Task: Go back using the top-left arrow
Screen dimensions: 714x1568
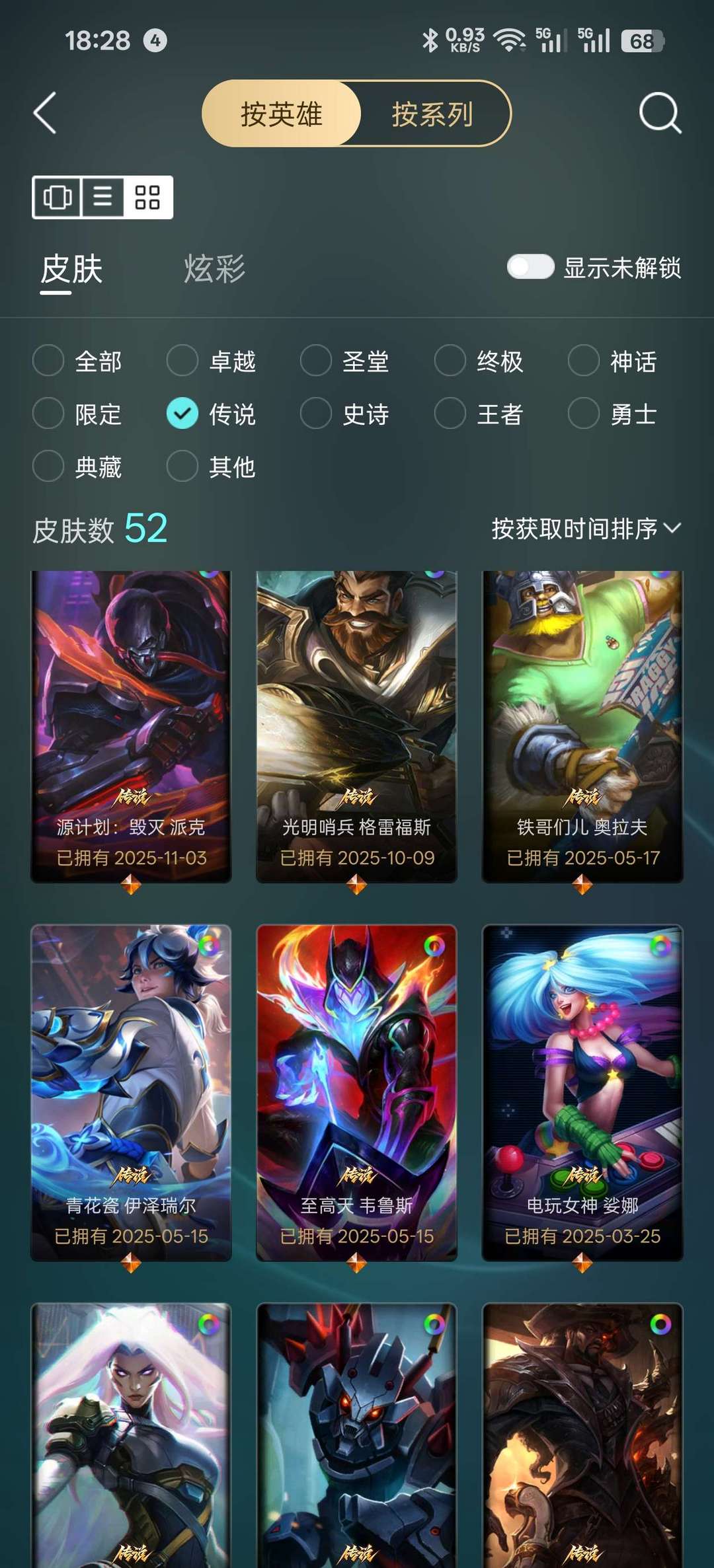Action: 45,113
